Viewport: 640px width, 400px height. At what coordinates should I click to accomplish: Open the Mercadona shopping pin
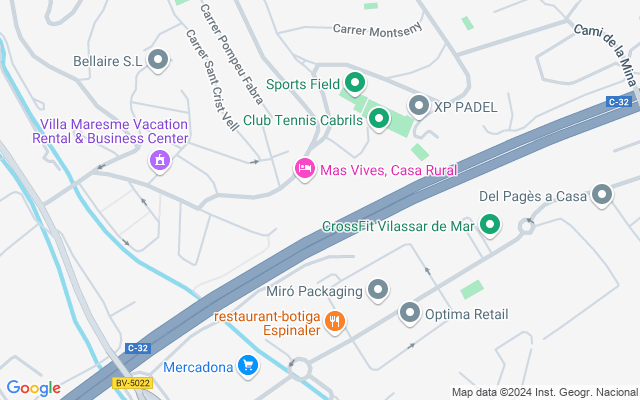coord(248,366)
